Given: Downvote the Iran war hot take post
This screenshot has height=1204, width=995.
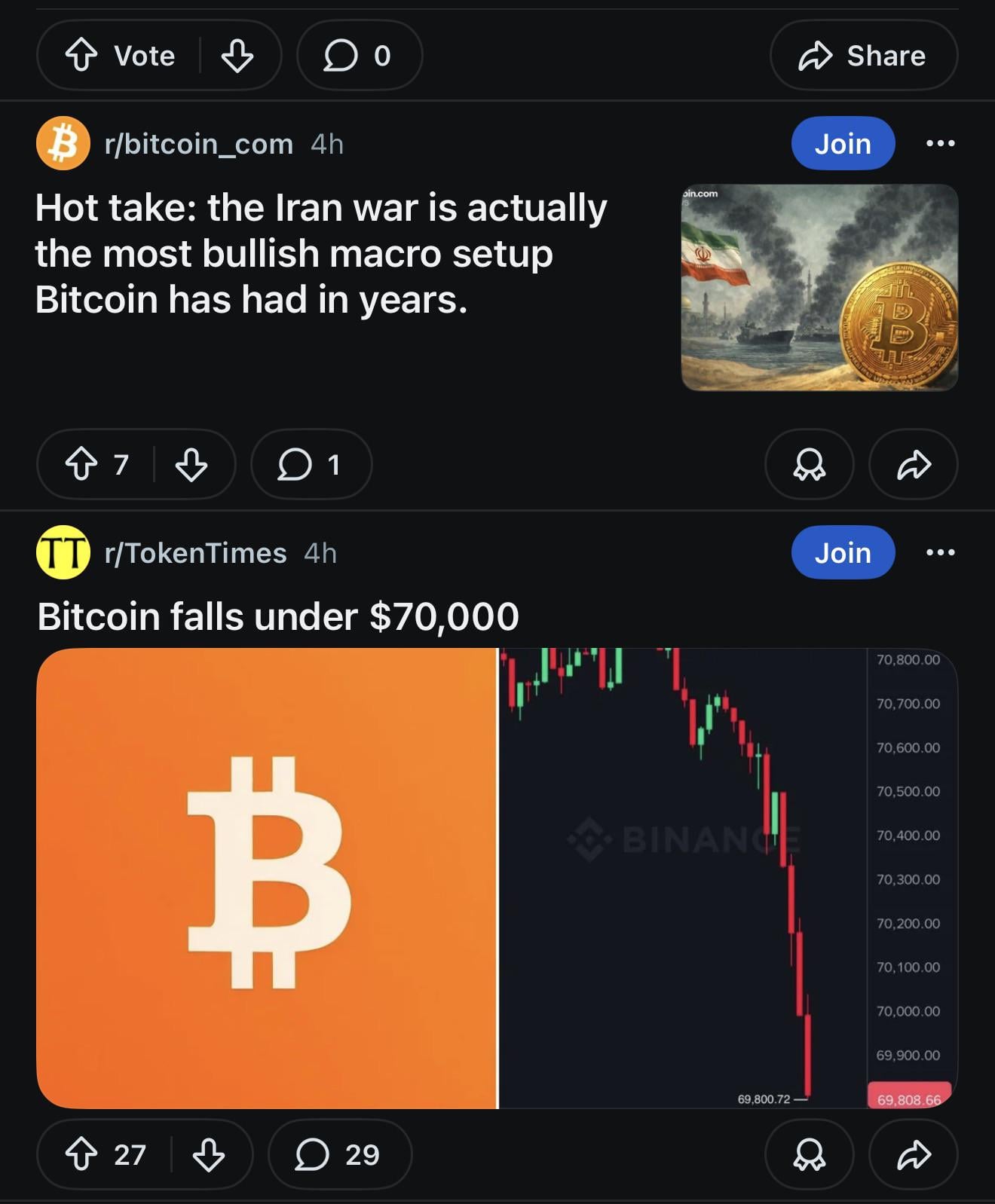Looking at the screenshot, I should [x=191, y=464].
